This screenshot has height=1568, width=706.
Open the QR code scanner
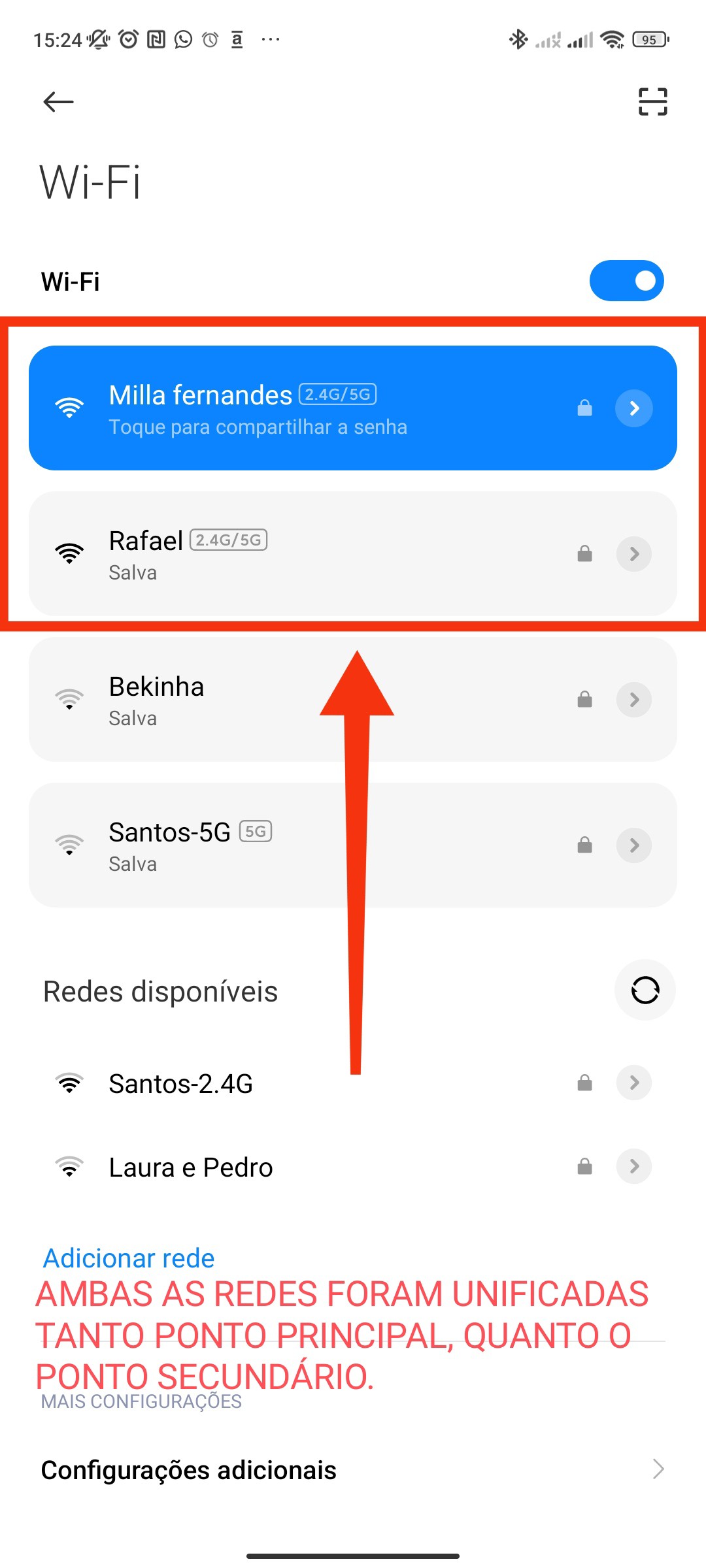pos(652,102)
